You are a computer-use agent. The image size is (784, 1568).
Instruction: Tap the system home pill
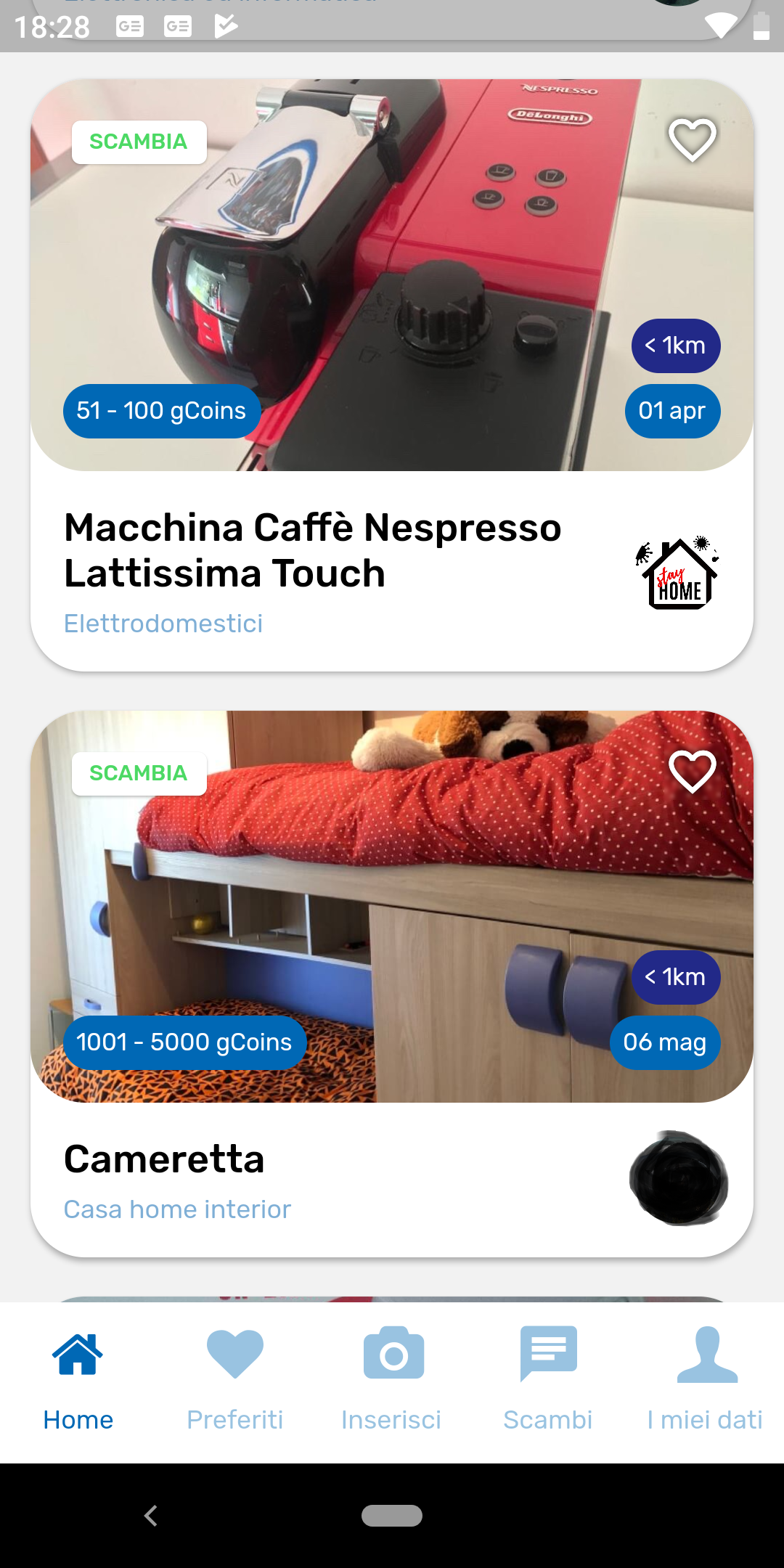(392, 1516)
